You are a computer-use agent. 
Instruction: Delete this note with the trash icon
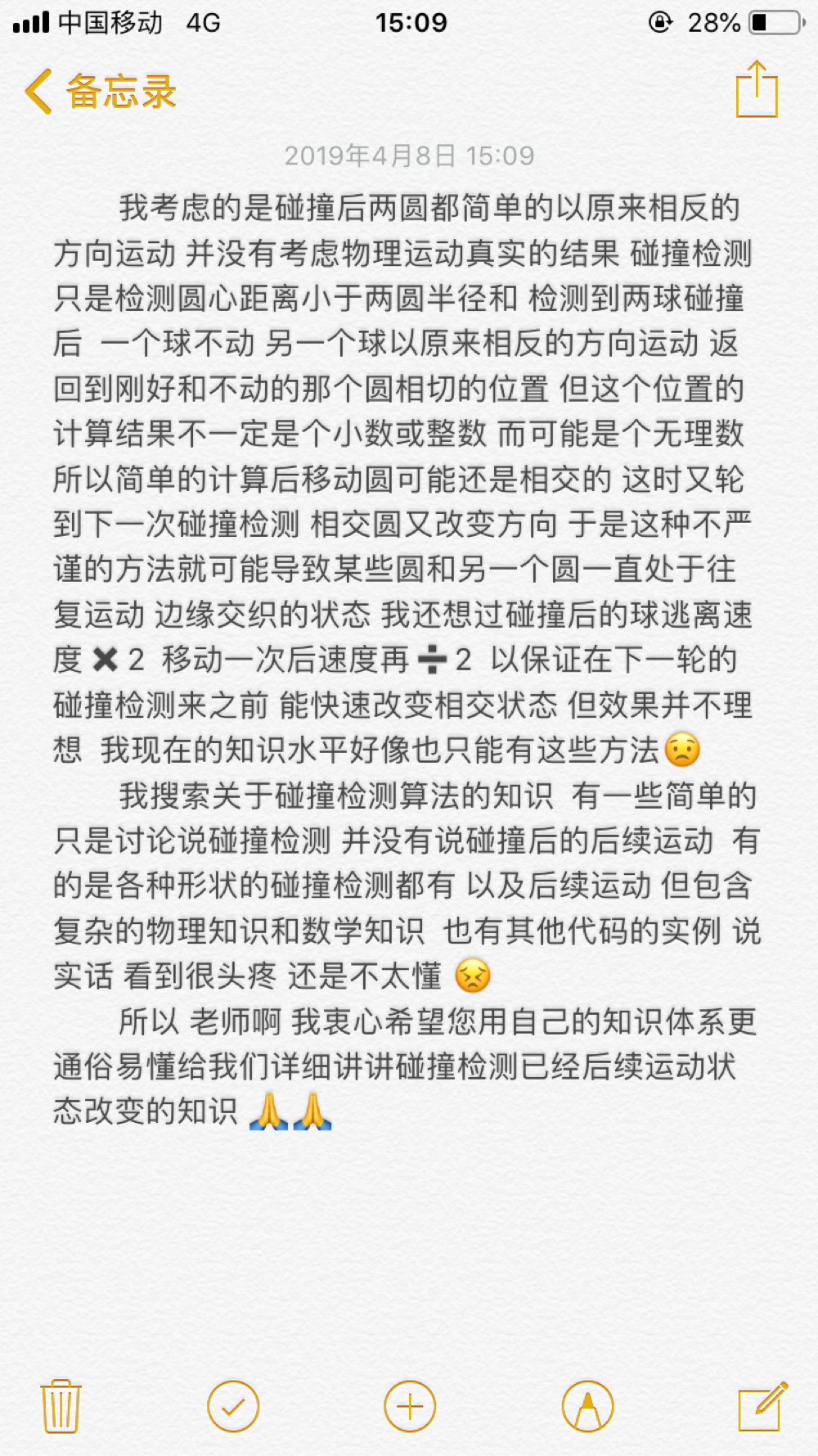pos(61,1406)
